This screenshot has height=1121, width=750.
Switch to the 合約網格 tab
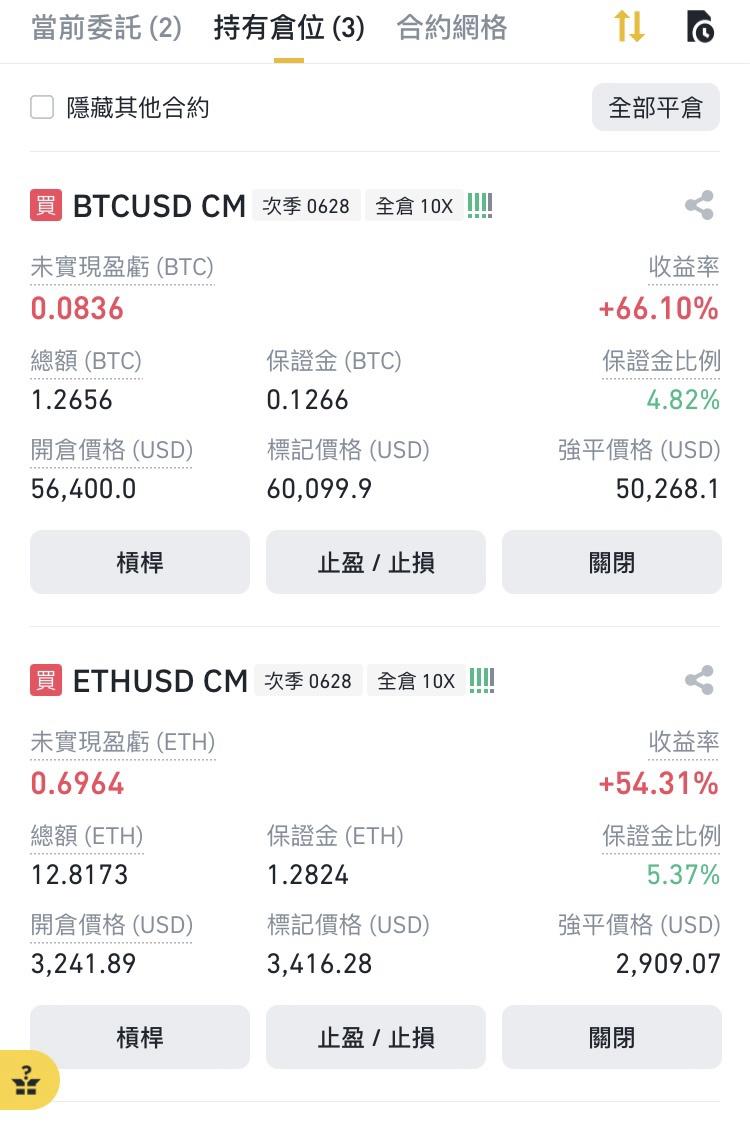(451, 28)
